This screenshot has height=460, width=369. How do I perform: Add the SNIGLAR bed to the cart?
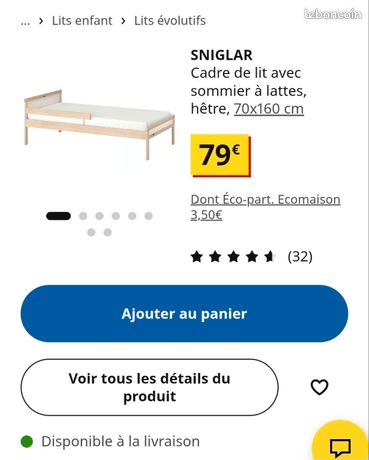pyautogui.click(x=184, y=313)
